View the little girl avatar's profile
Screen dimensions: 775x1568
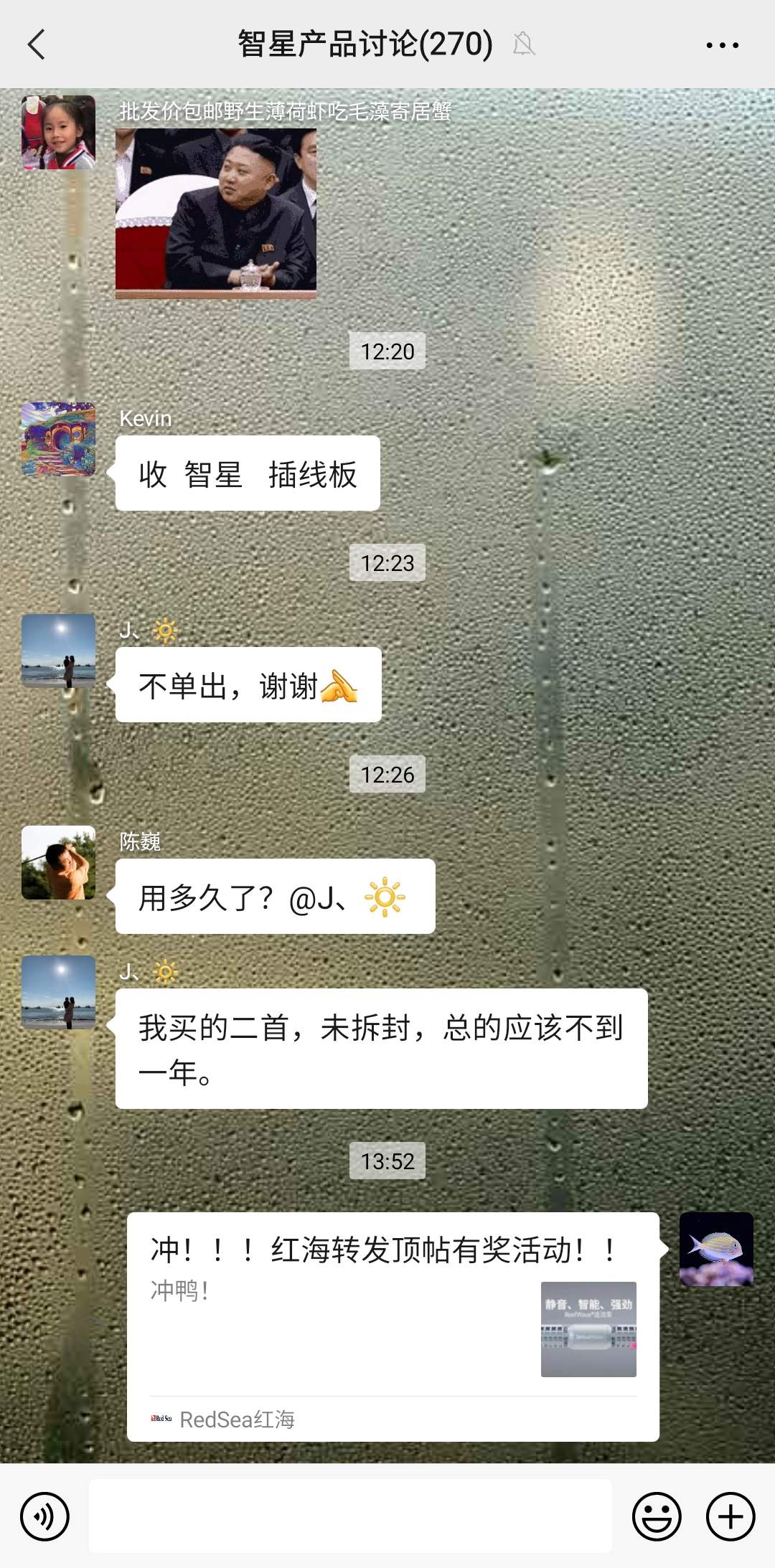click(x=58, y=132)
